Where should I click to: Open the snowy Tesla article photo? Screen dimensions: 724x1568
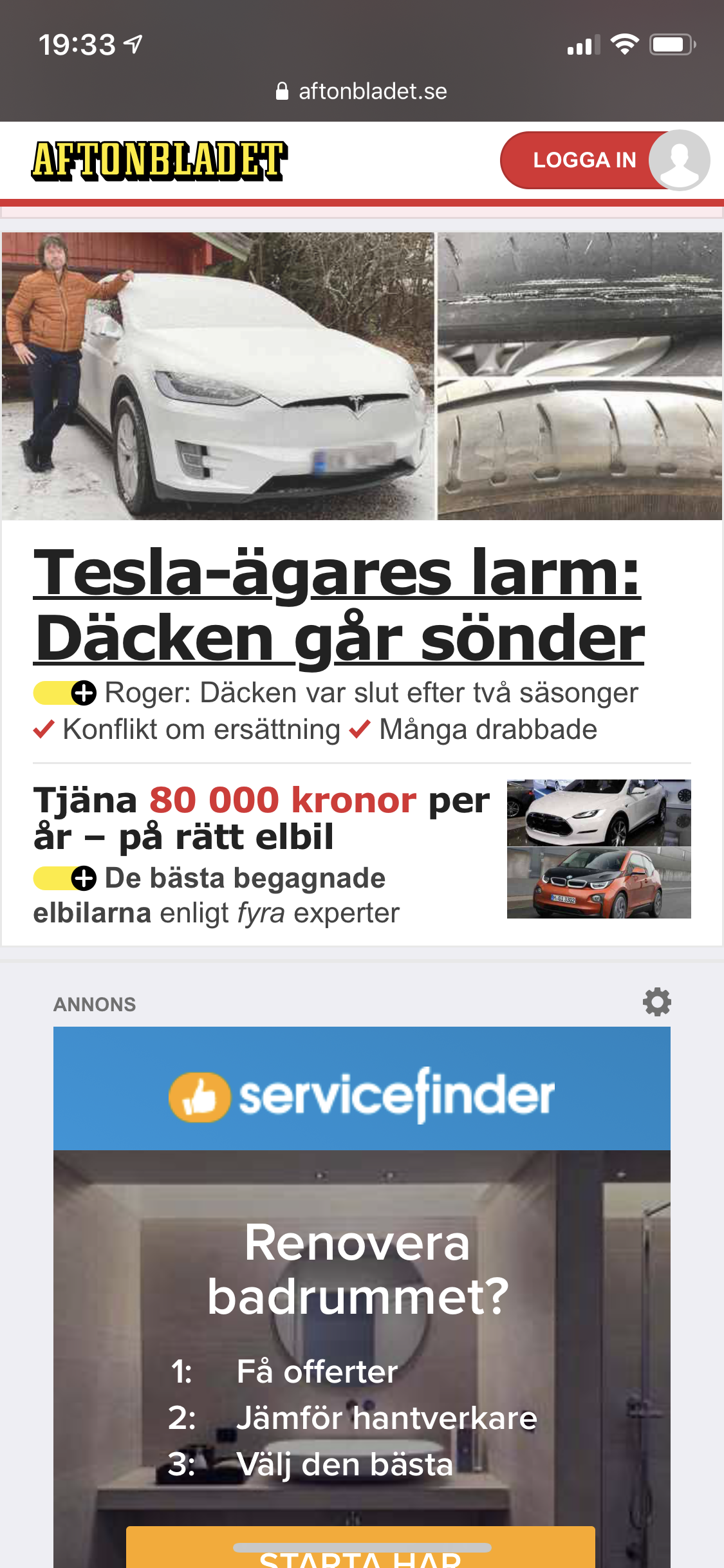click(219, 376)
